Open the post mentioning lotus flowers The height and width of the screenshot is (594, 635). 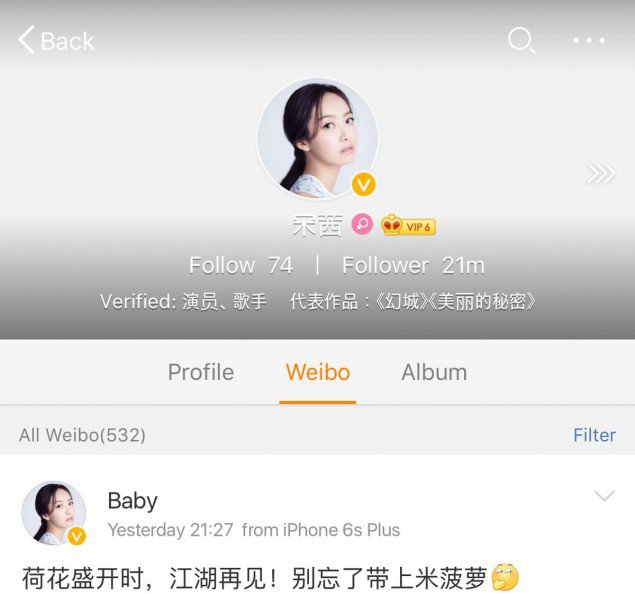point(255,577)
